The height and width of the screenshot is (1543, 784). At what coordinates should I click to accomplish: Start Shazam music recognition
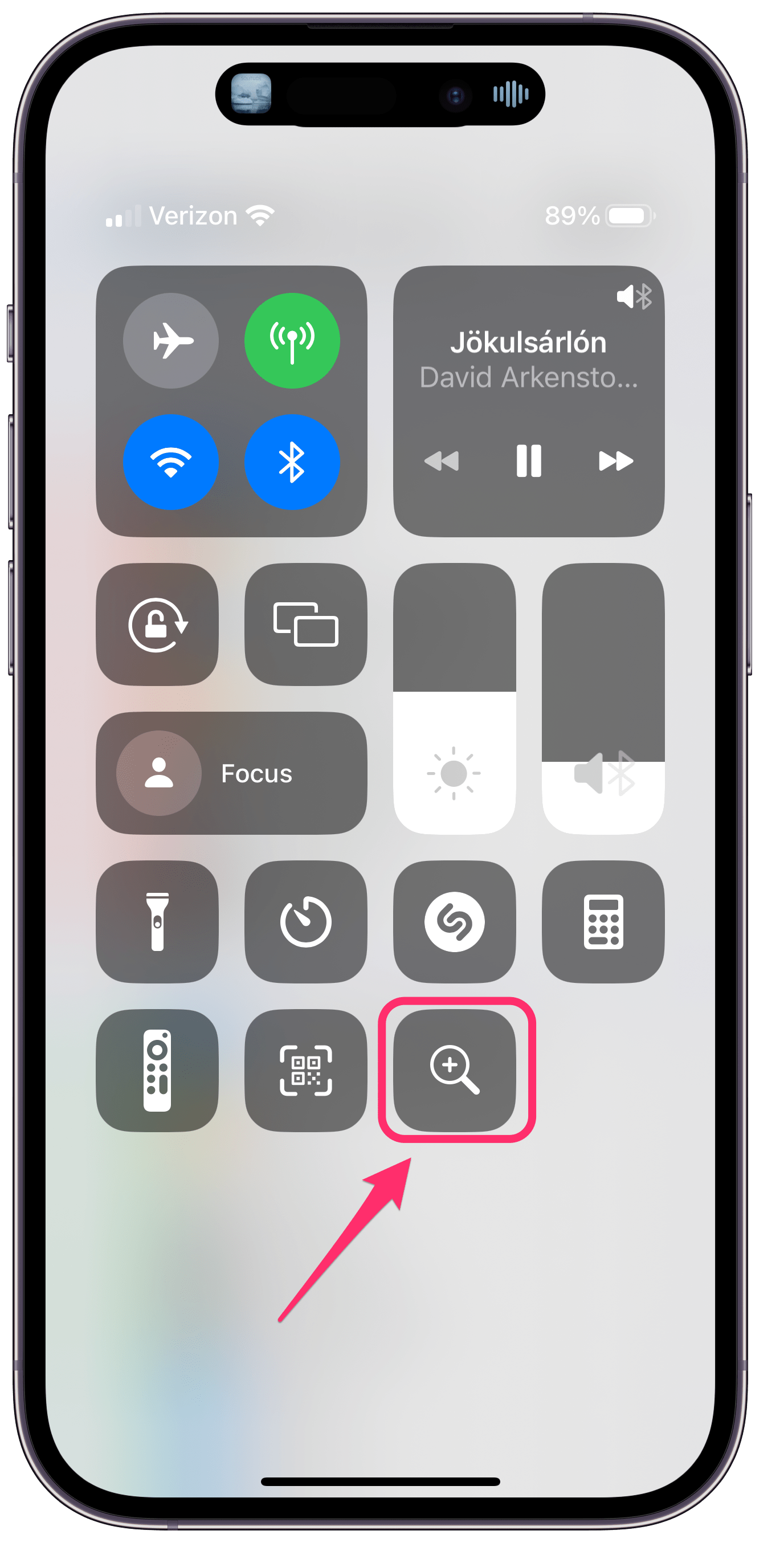tap(455, 921)
